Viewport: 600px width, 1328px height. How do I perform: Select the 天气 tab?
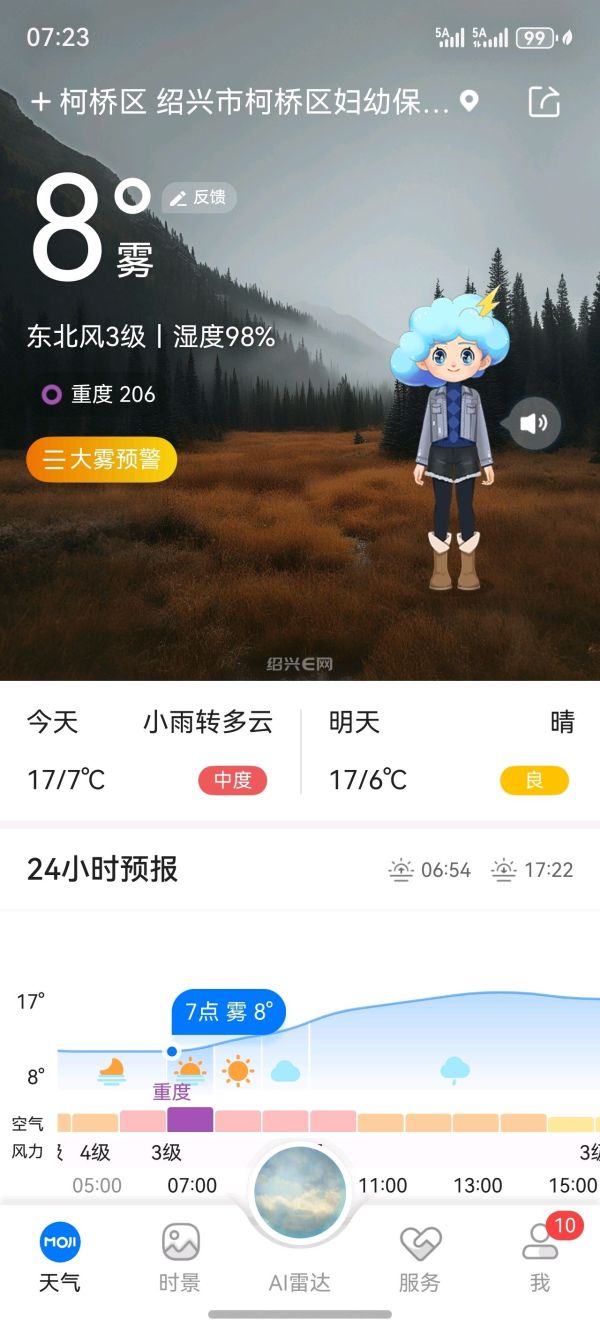(x=60, y=1257)
